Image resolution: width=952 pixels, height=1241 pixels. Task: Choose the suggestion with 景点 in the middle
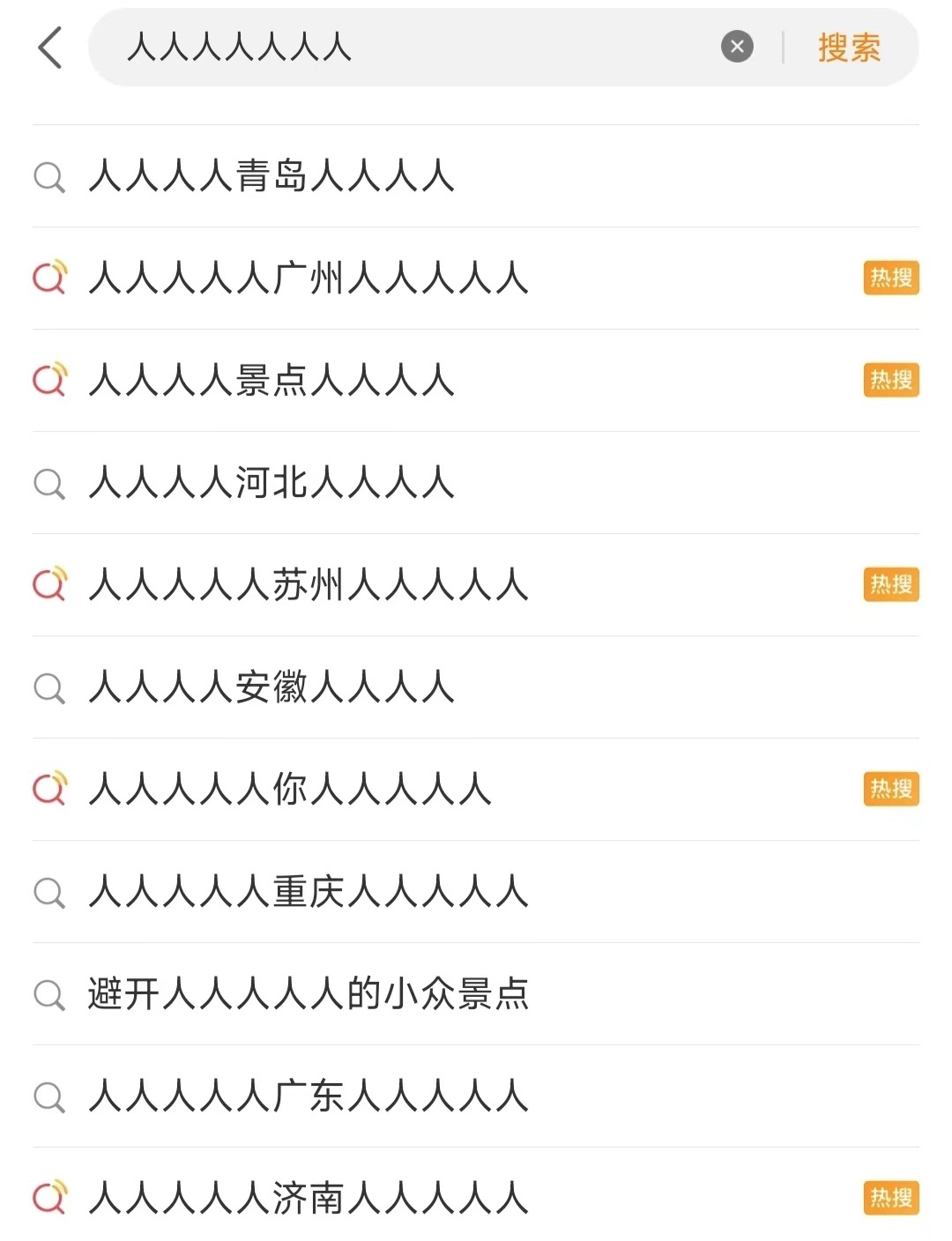(271, 381)
